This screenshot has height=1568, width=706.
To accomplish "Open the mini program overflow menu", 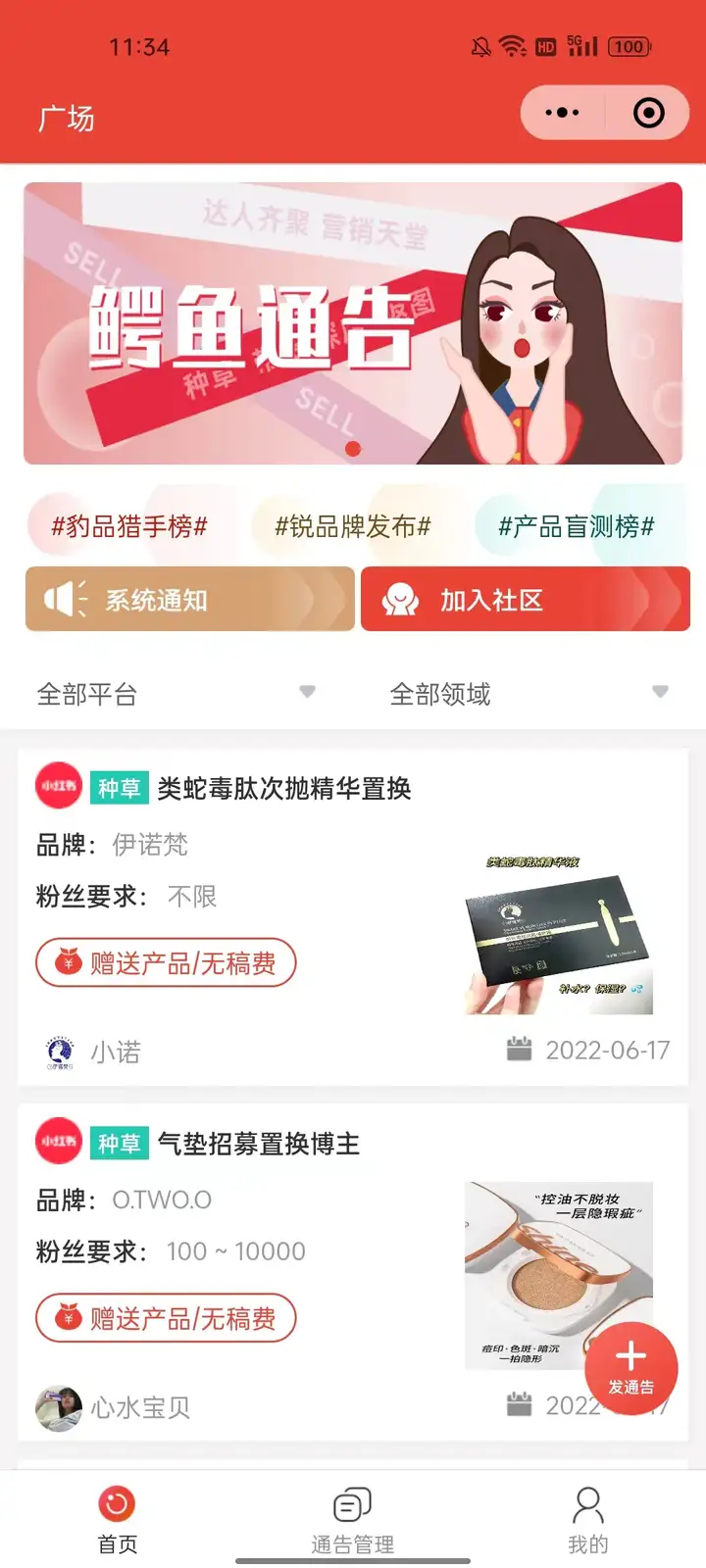I will pyautogui.click(x=562, y=113).
